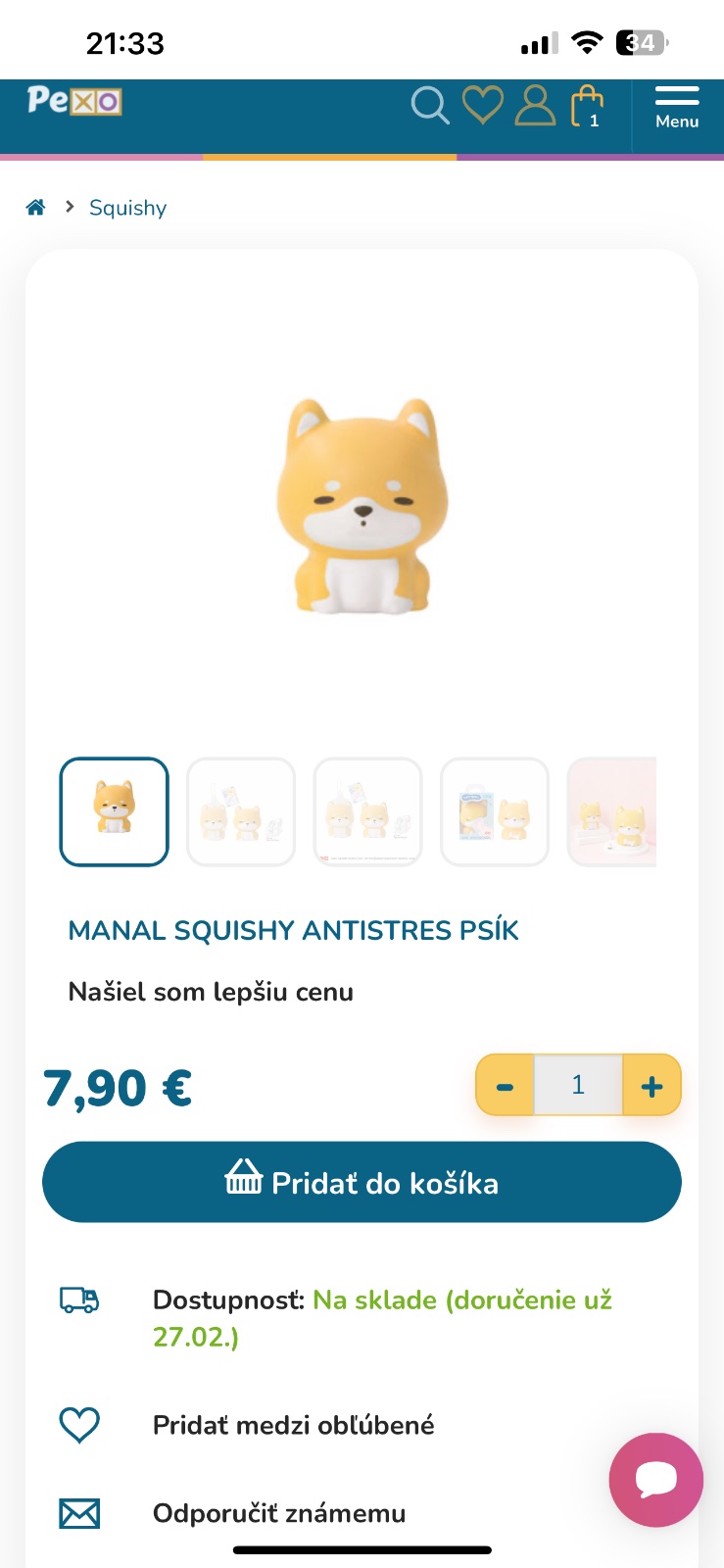Open the search magnifier icon

429,105
